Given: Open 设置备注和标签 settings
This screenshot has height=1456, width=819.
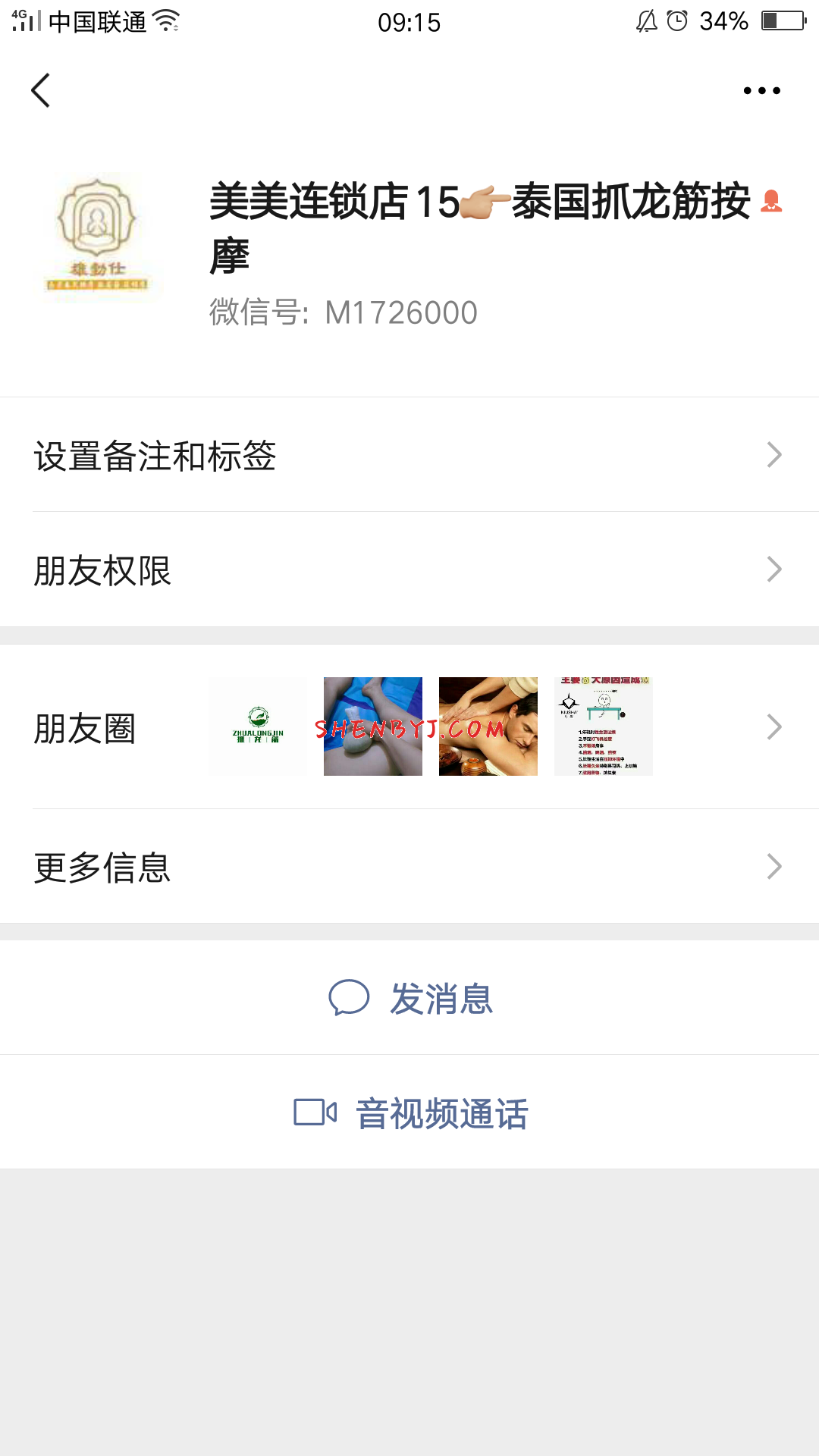Looking at the screenshot, I should point(409,455).
